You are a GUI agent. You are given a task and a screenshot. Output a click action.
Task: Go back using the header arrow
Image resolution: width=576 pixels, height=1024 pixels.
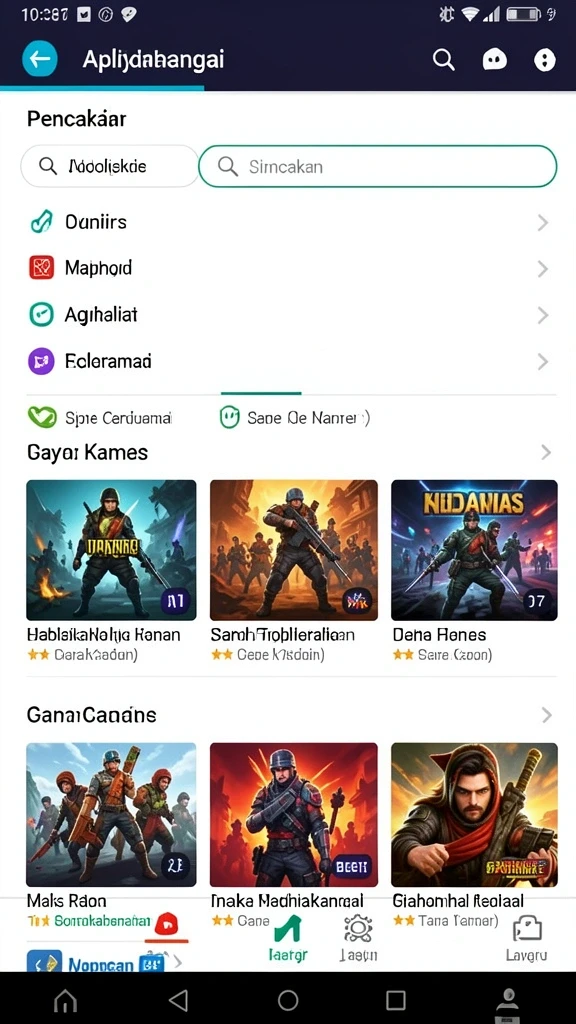click(x=40, y=59)
